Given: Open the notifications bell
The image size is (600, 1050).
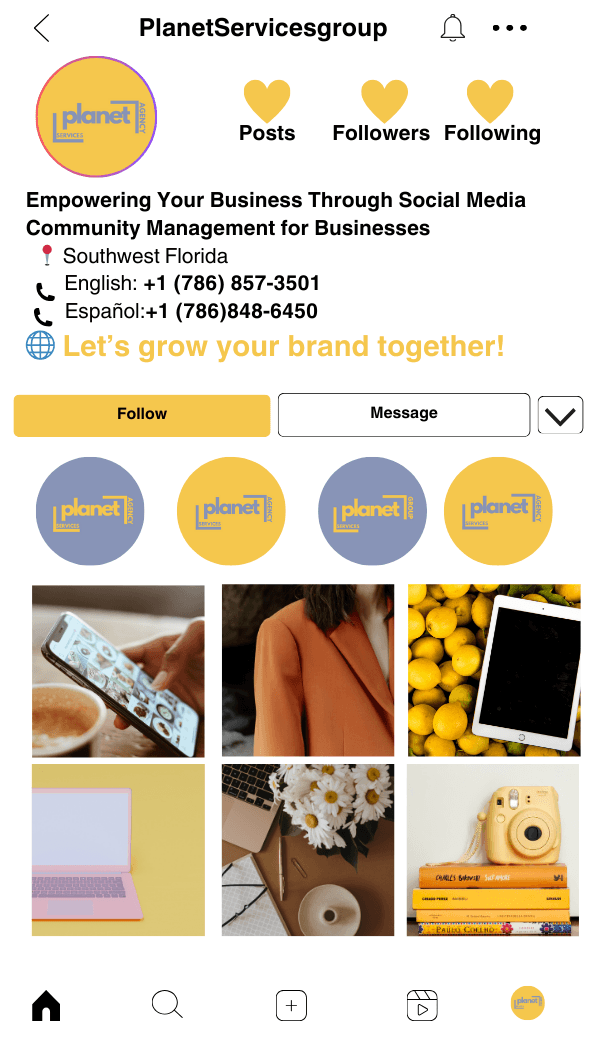Looking at the screenshot, I should click(x=453, y=28).
